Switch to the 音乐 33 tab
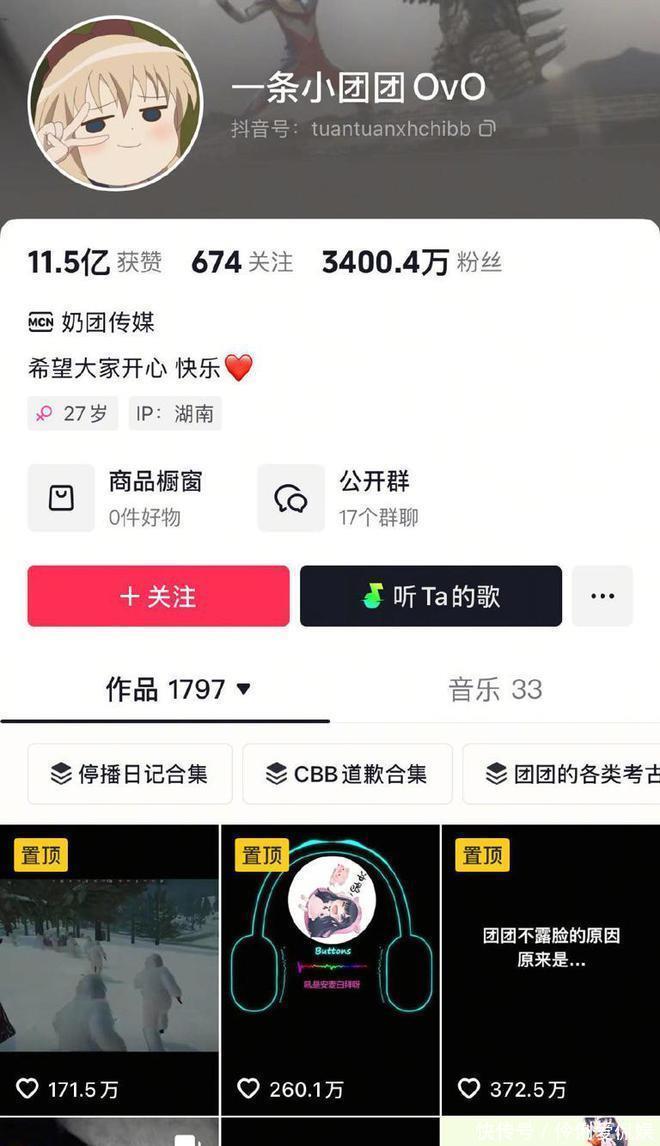The image size is (660, 1146). pos(495,689)
